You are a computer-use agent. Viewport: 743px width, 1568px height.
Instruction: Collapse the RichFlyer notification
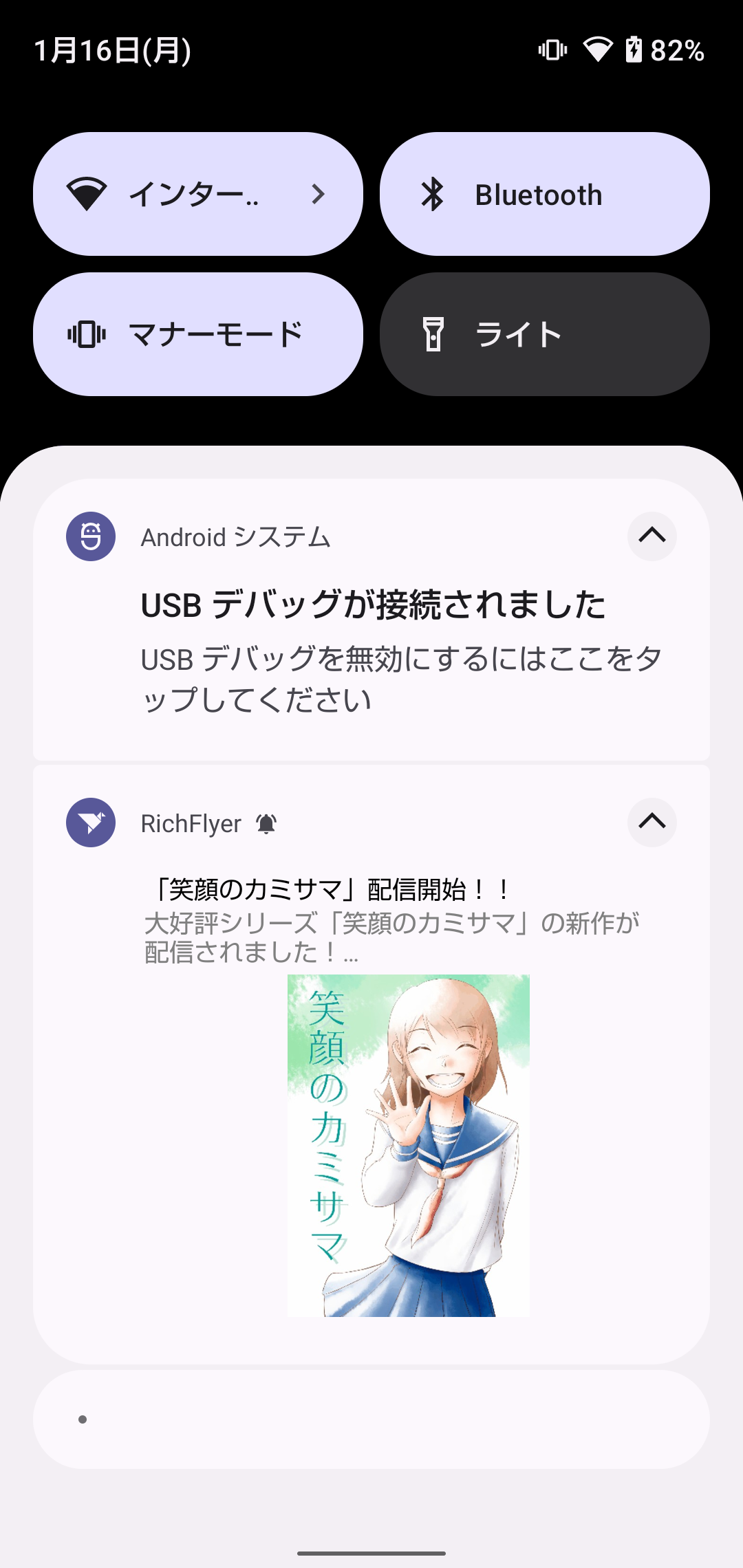[x=652, y=822]
